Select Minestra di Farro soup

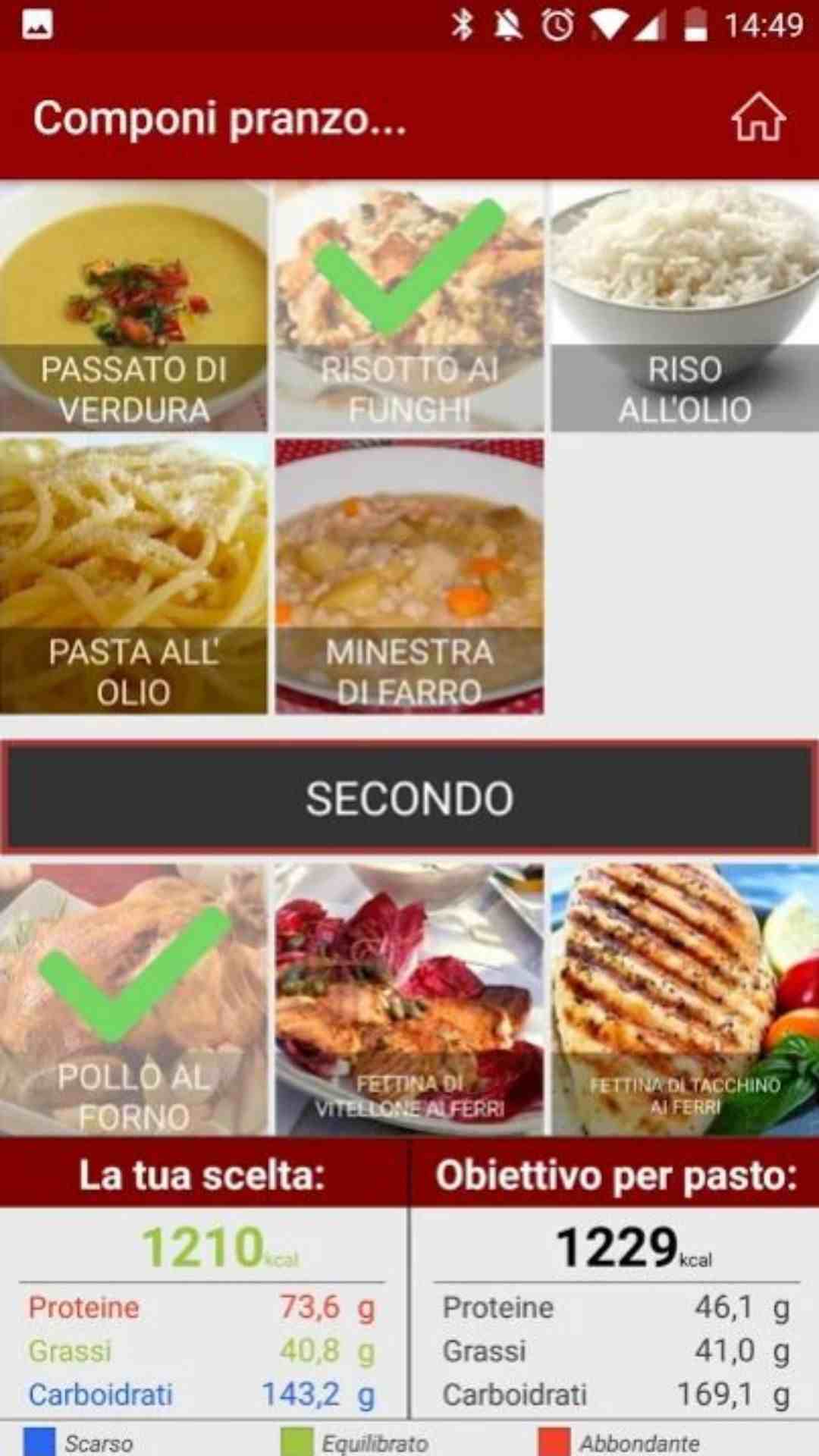coord(409,576)
